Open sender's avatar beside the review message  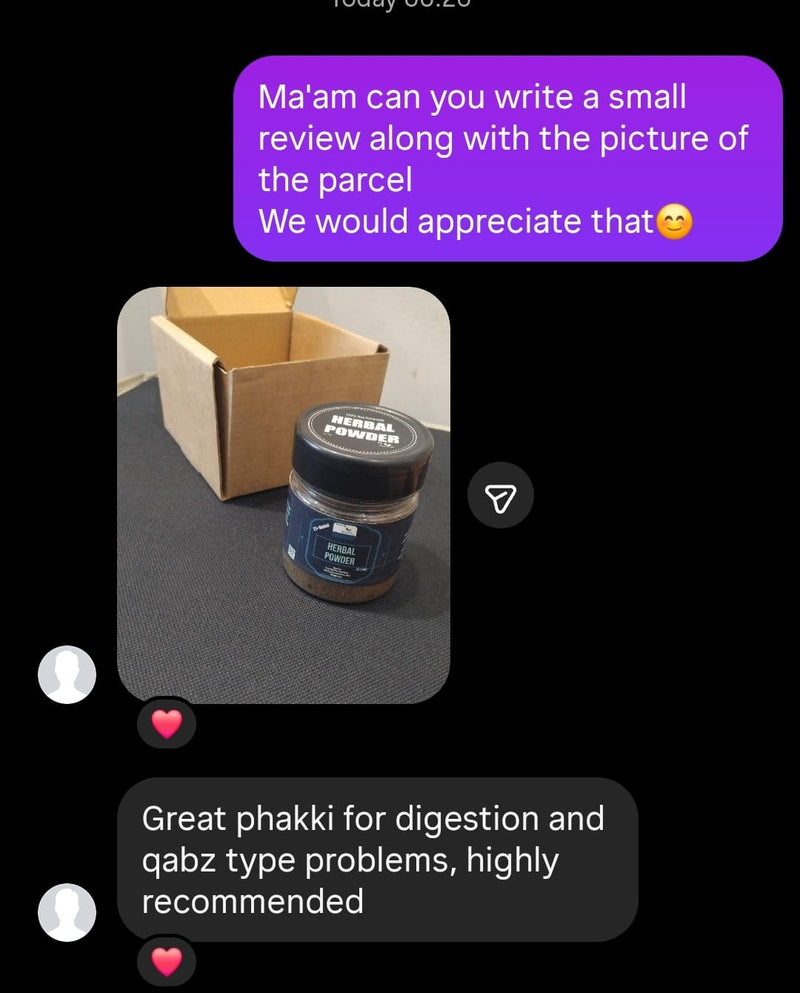pyautogui.click(x=67, y=913)
